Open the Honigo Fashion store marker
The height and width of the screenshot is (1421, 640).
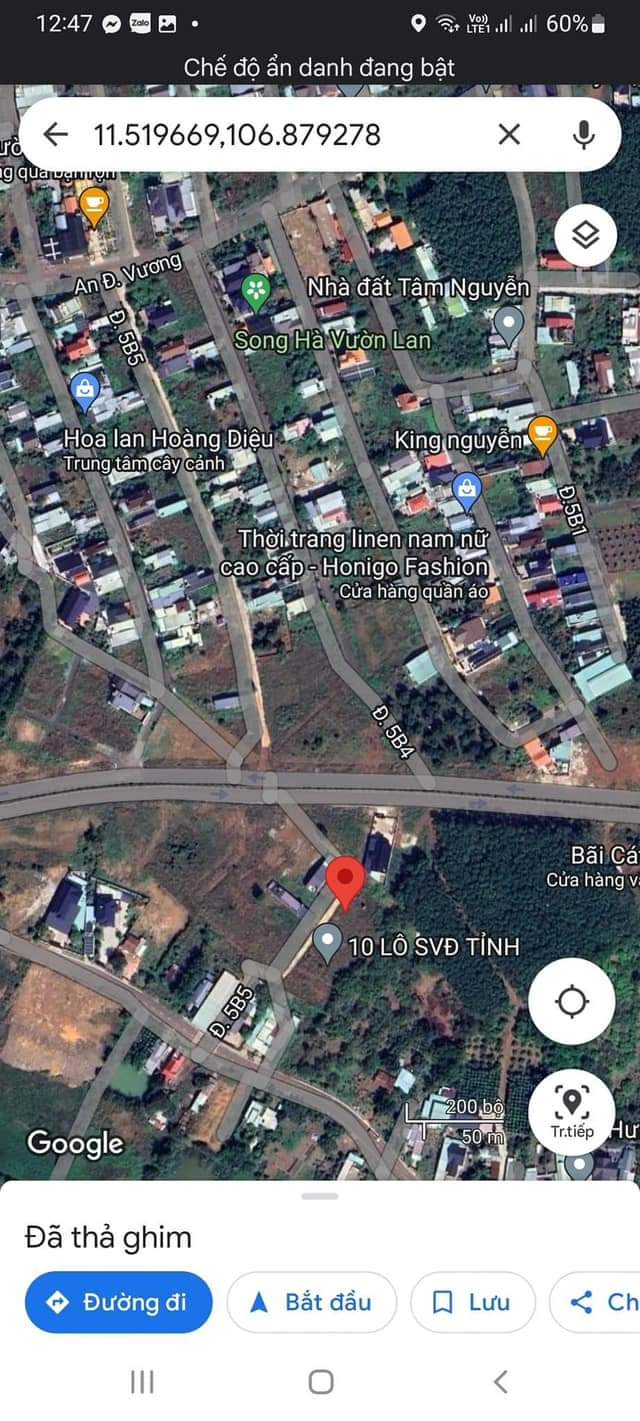(467, 488)
